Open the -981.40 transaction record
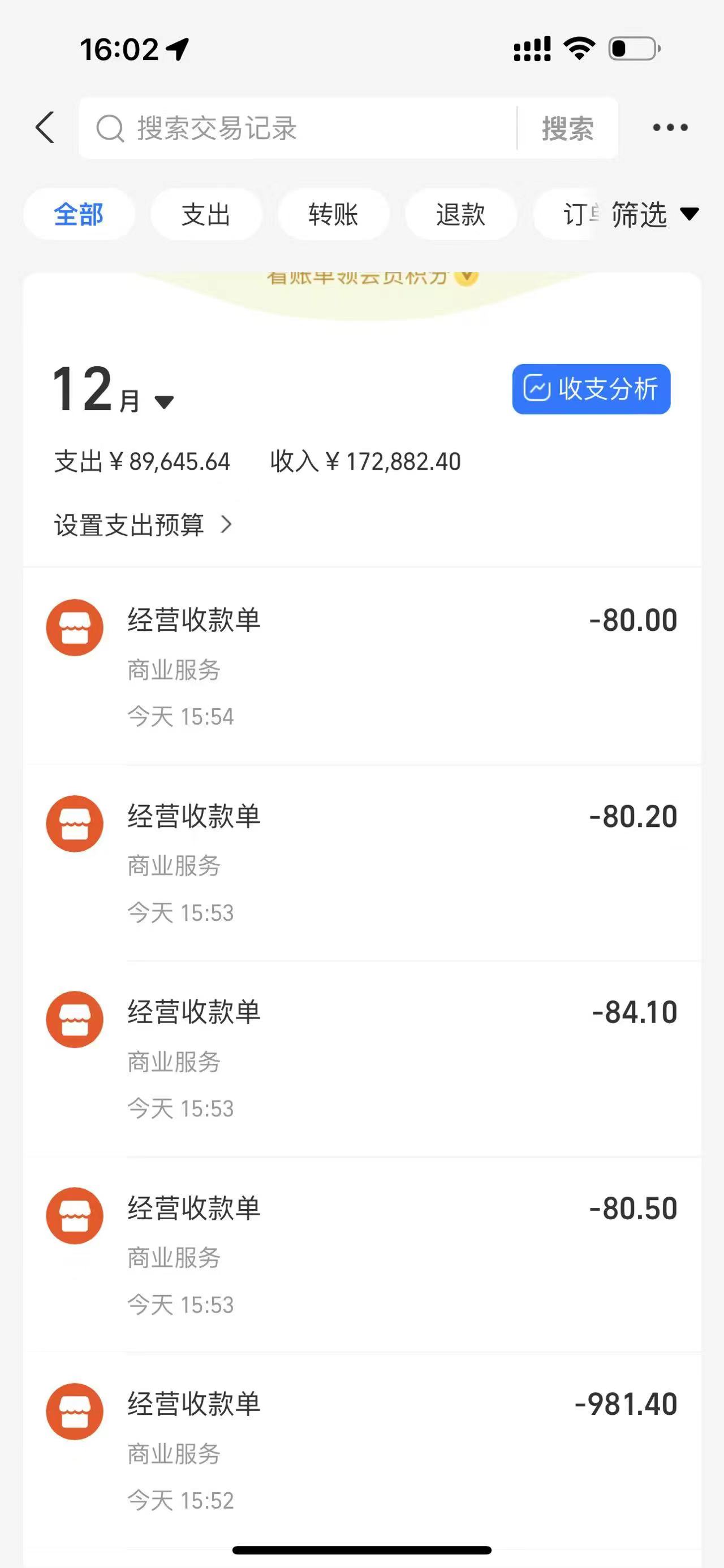The width and height of the screenshot is (724, 1568). coord(363,1450)
